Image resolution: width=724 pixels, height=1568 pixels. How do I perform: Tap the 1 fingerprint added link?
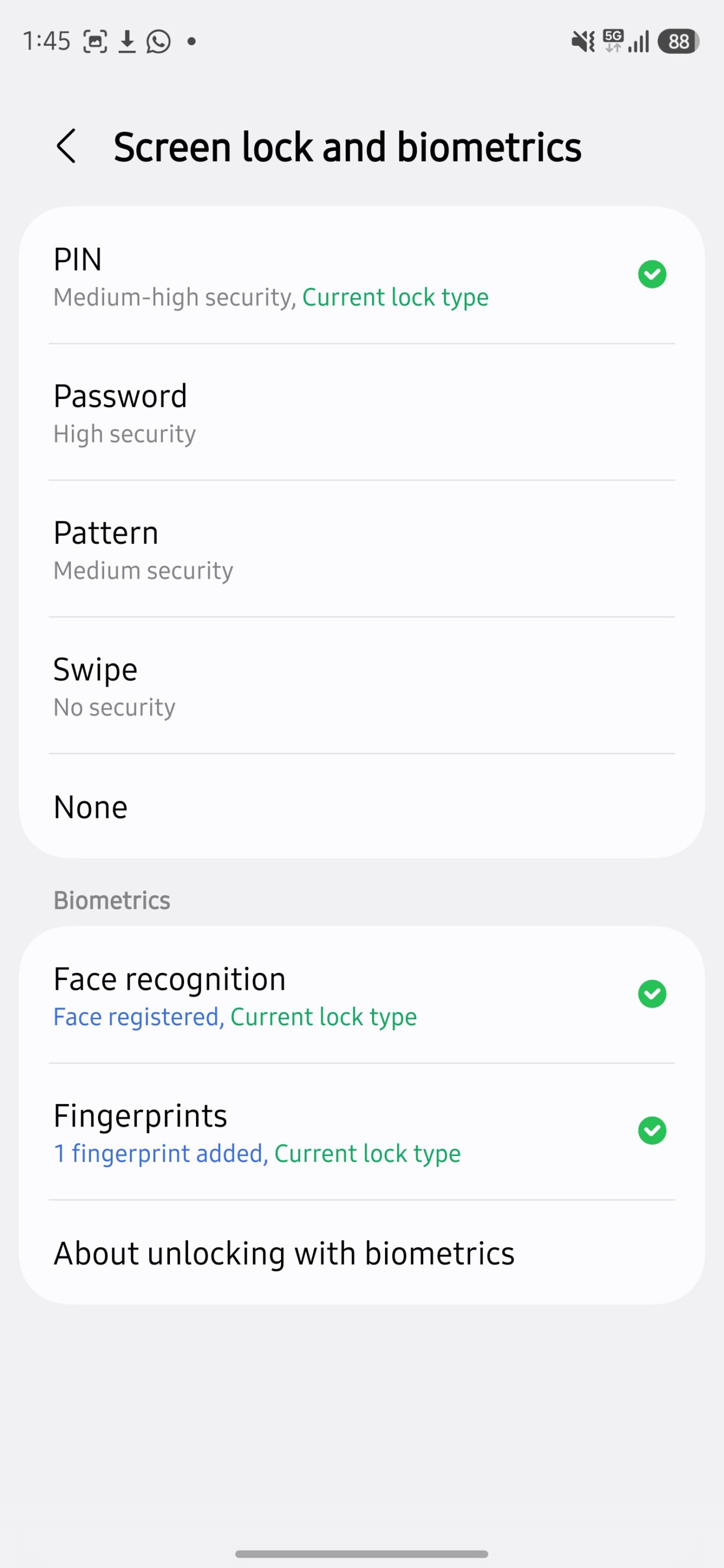(x=159, y=1153)
